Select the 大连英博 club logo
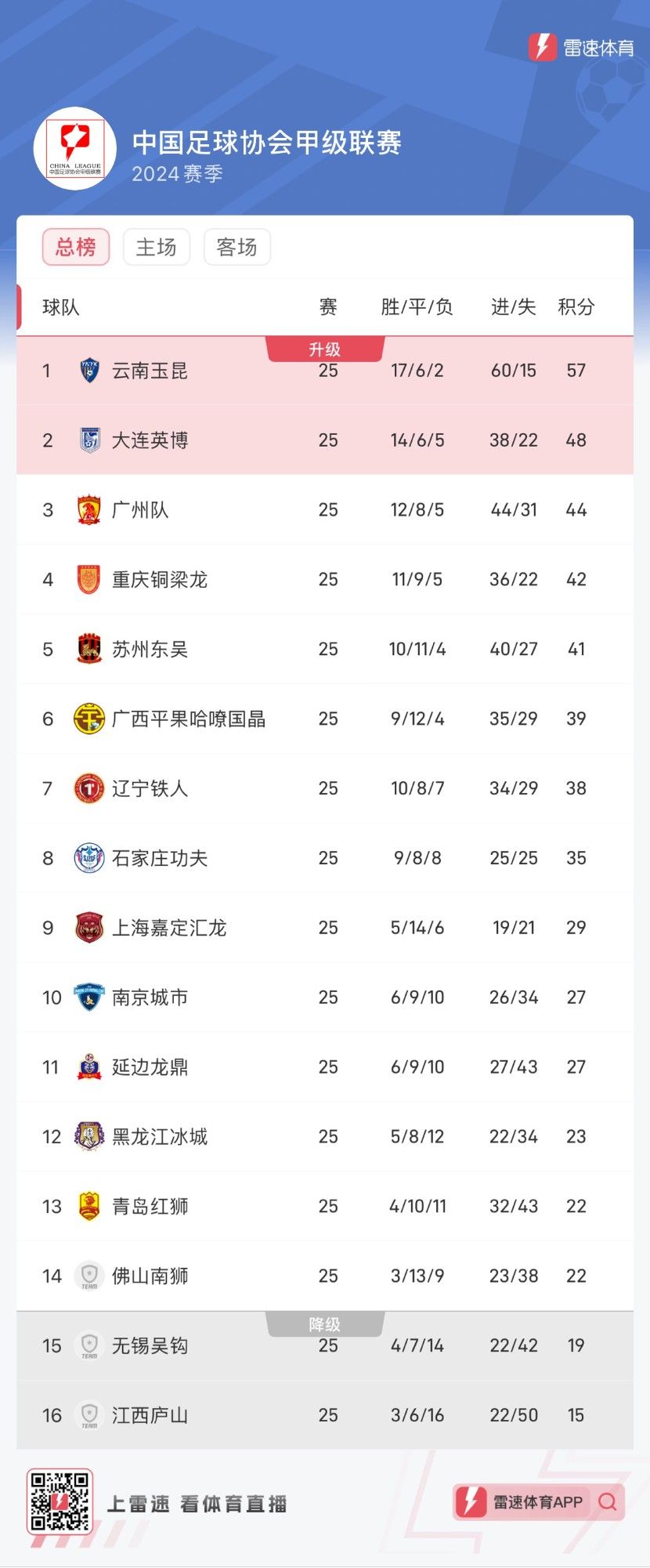 (89, 440)
